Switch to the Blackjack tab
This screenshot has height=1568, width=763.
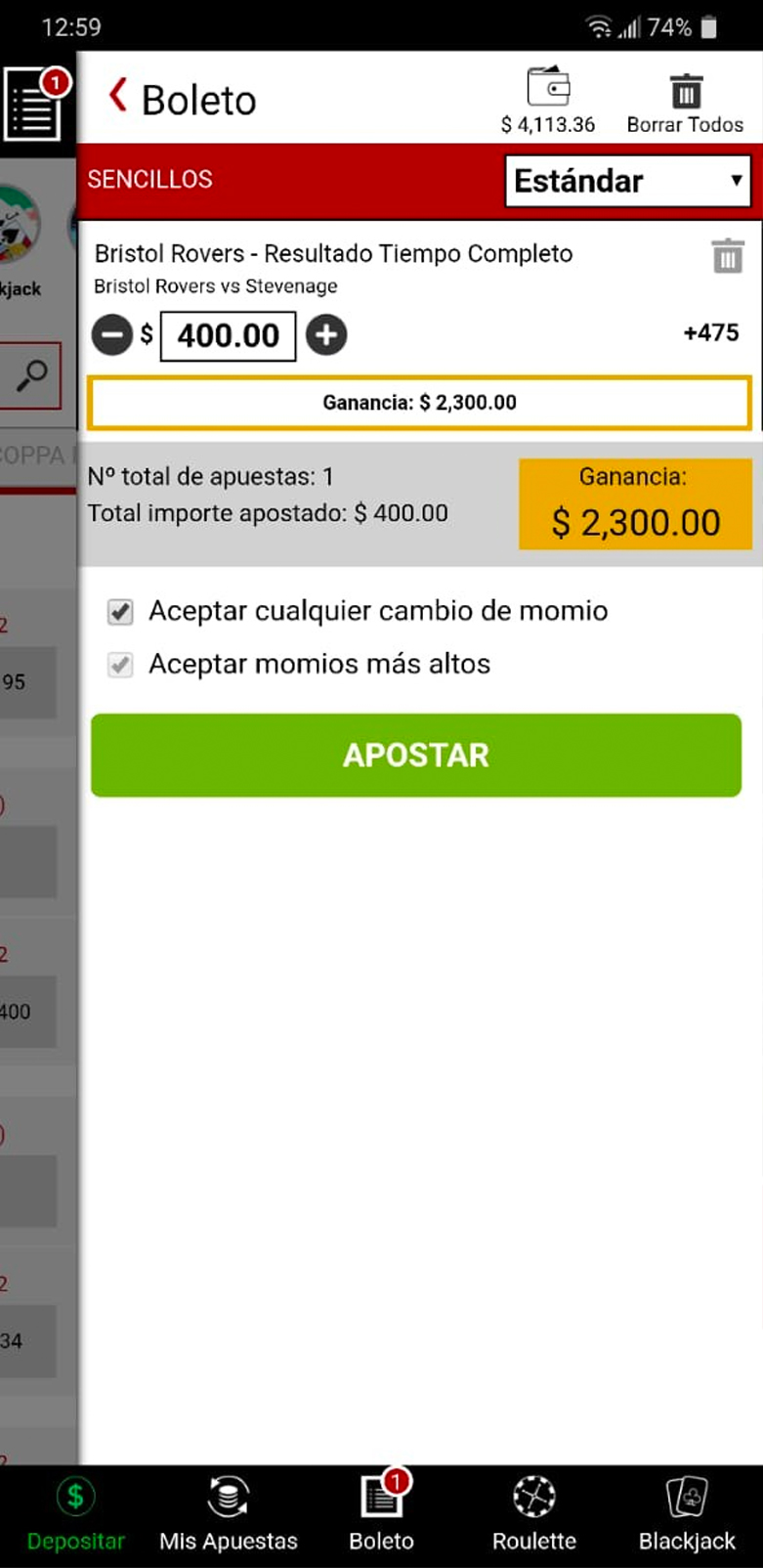tap(687, 1515)
